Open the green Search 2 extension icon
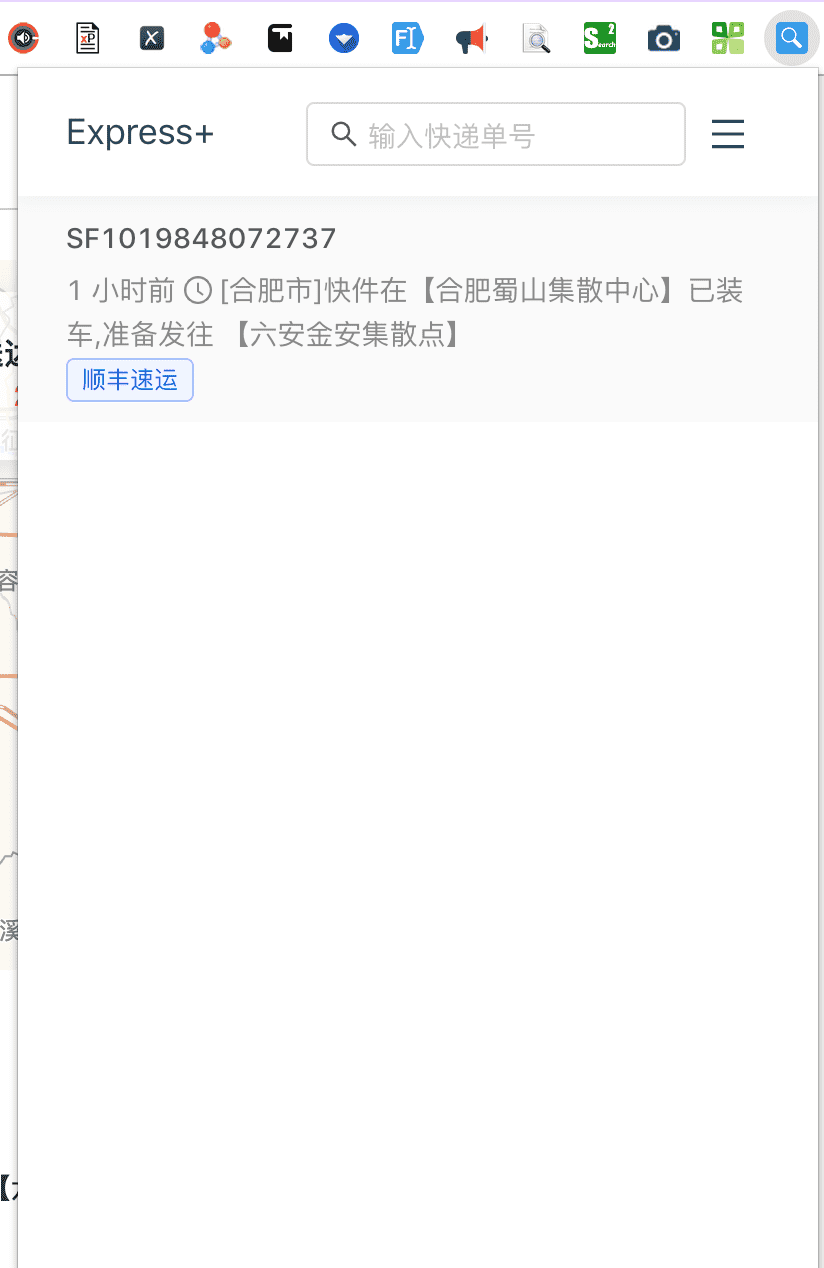Viewport: 824px width, 1268px height. pos(599,39)
